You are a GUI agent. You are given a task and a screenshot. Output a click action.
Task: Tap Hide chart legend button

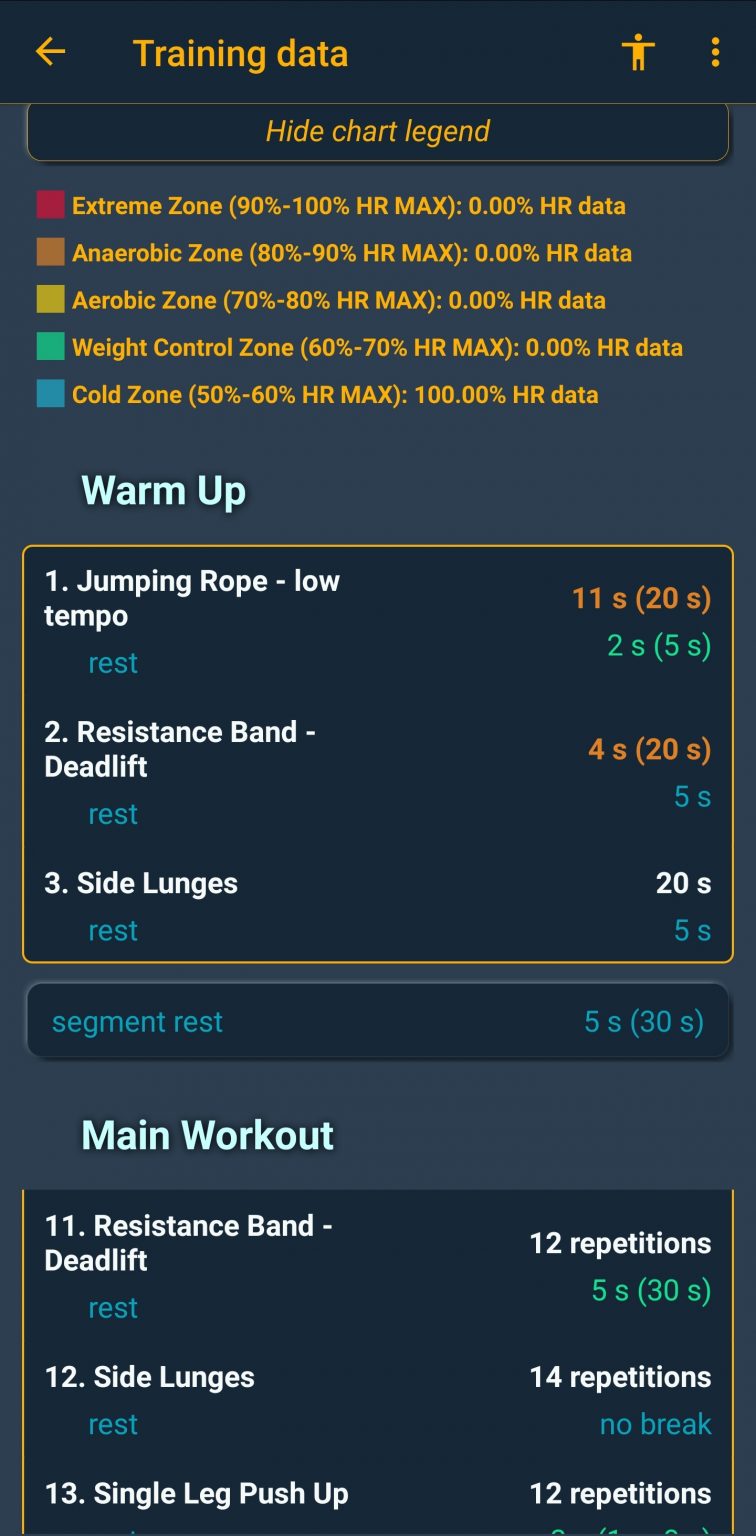(x=378, y=131)
